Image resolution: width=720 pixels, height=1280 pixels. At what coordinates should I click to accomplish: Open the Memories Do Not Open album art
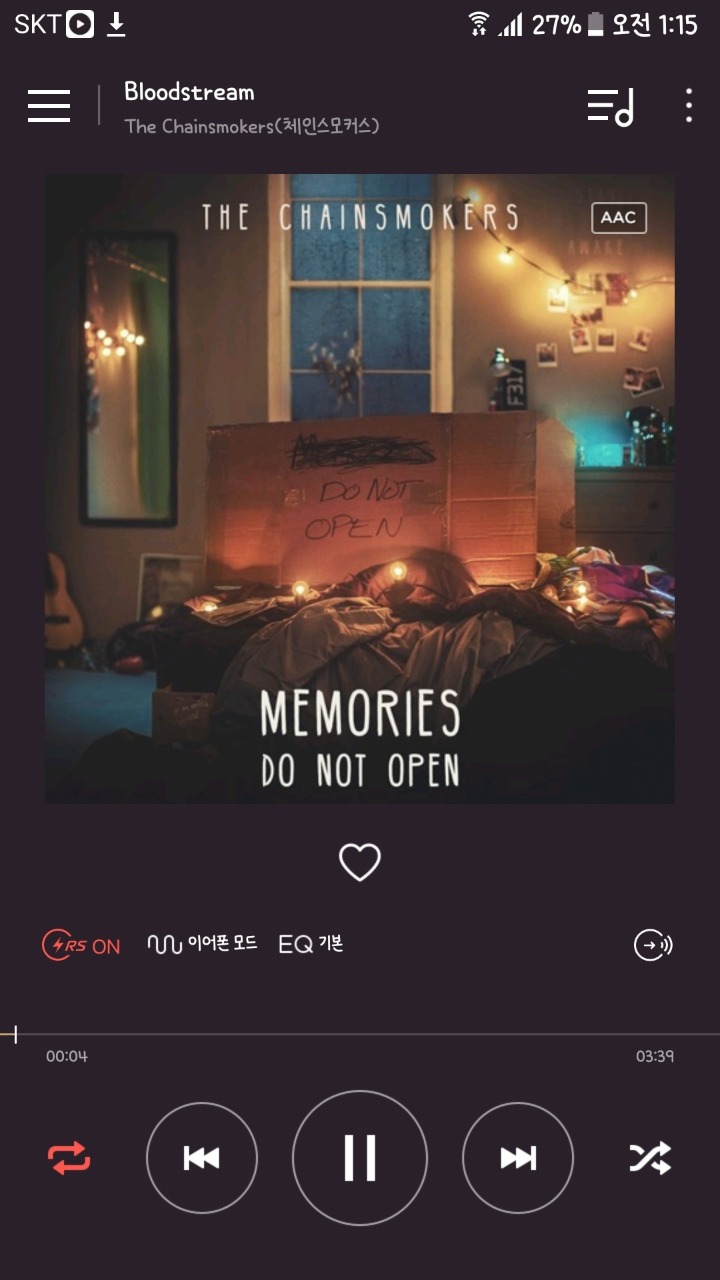click(x=360, y=489)
